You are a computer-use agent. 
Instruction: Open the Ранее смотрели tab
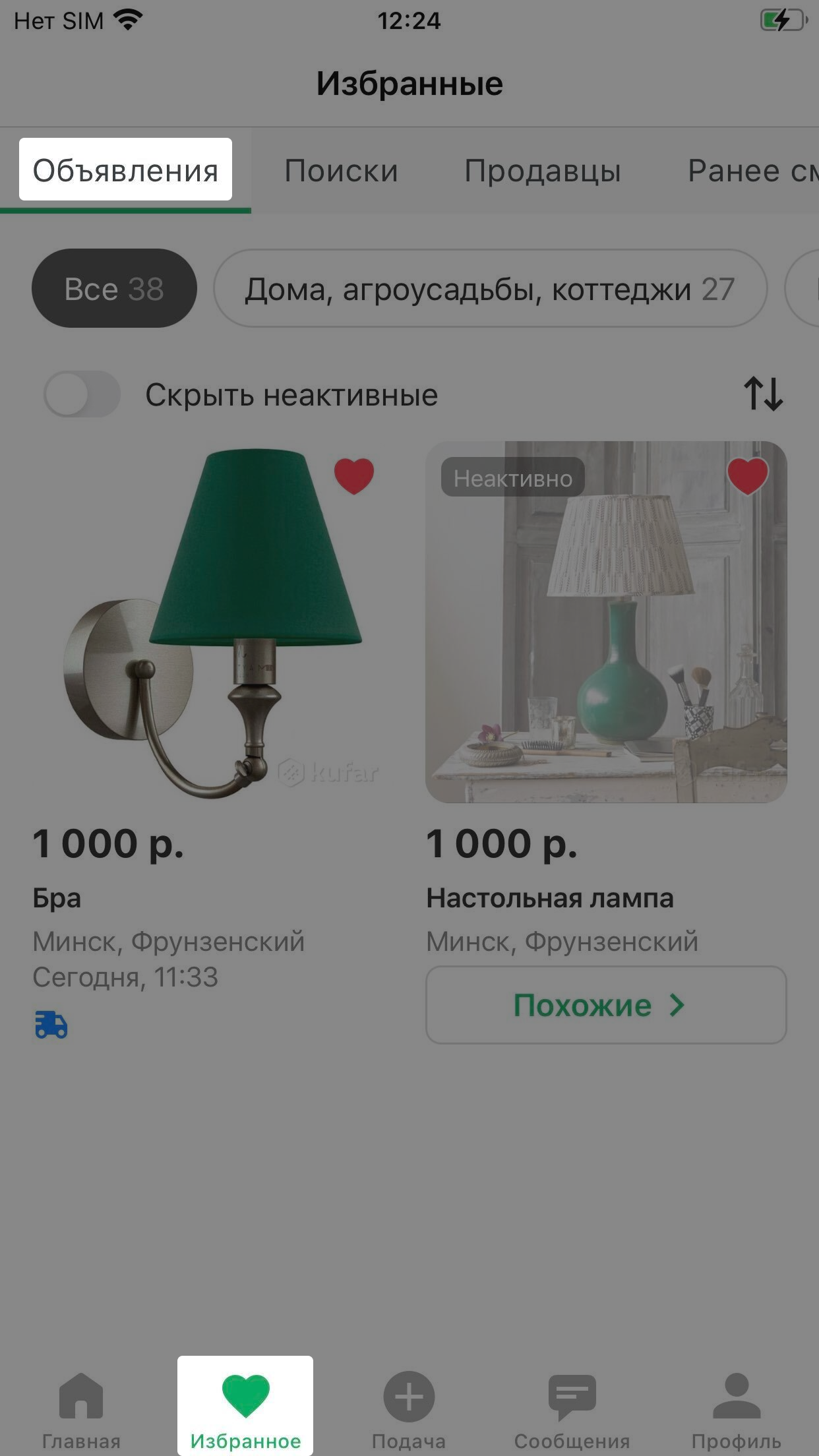click(x=752, y=170)
